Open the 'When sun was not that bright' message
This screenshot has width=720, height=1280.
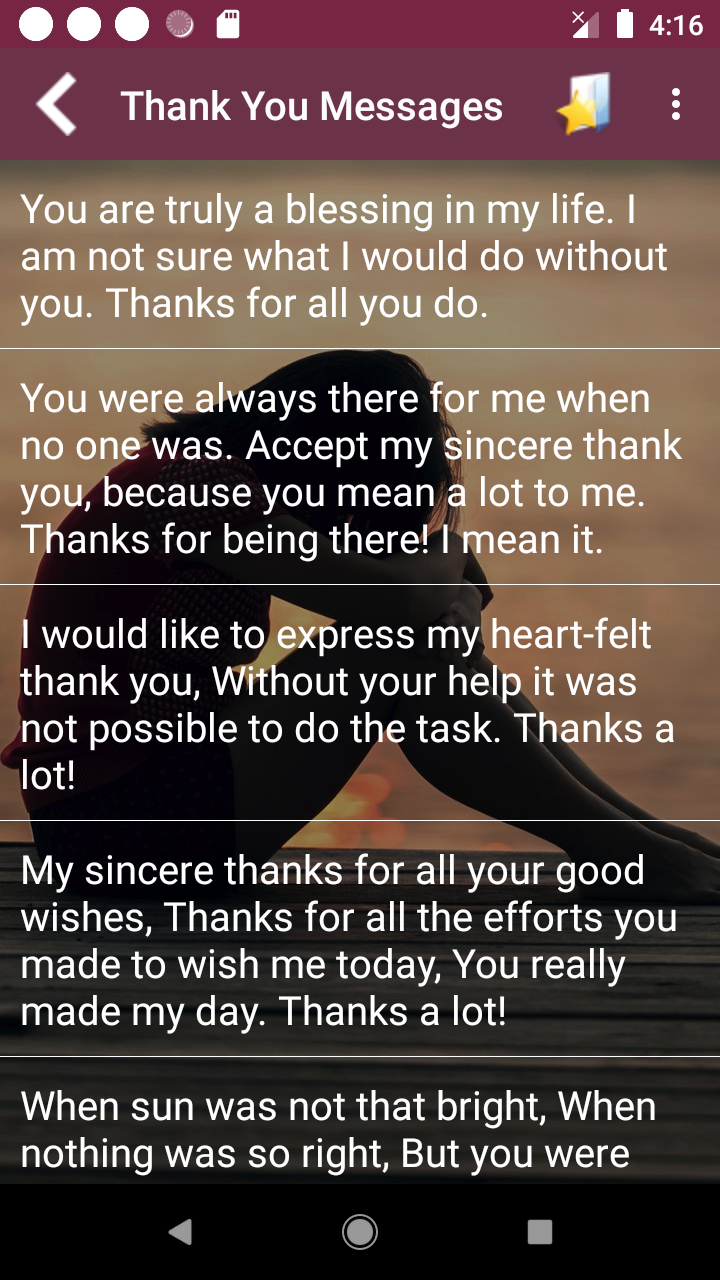(360, 1128)
